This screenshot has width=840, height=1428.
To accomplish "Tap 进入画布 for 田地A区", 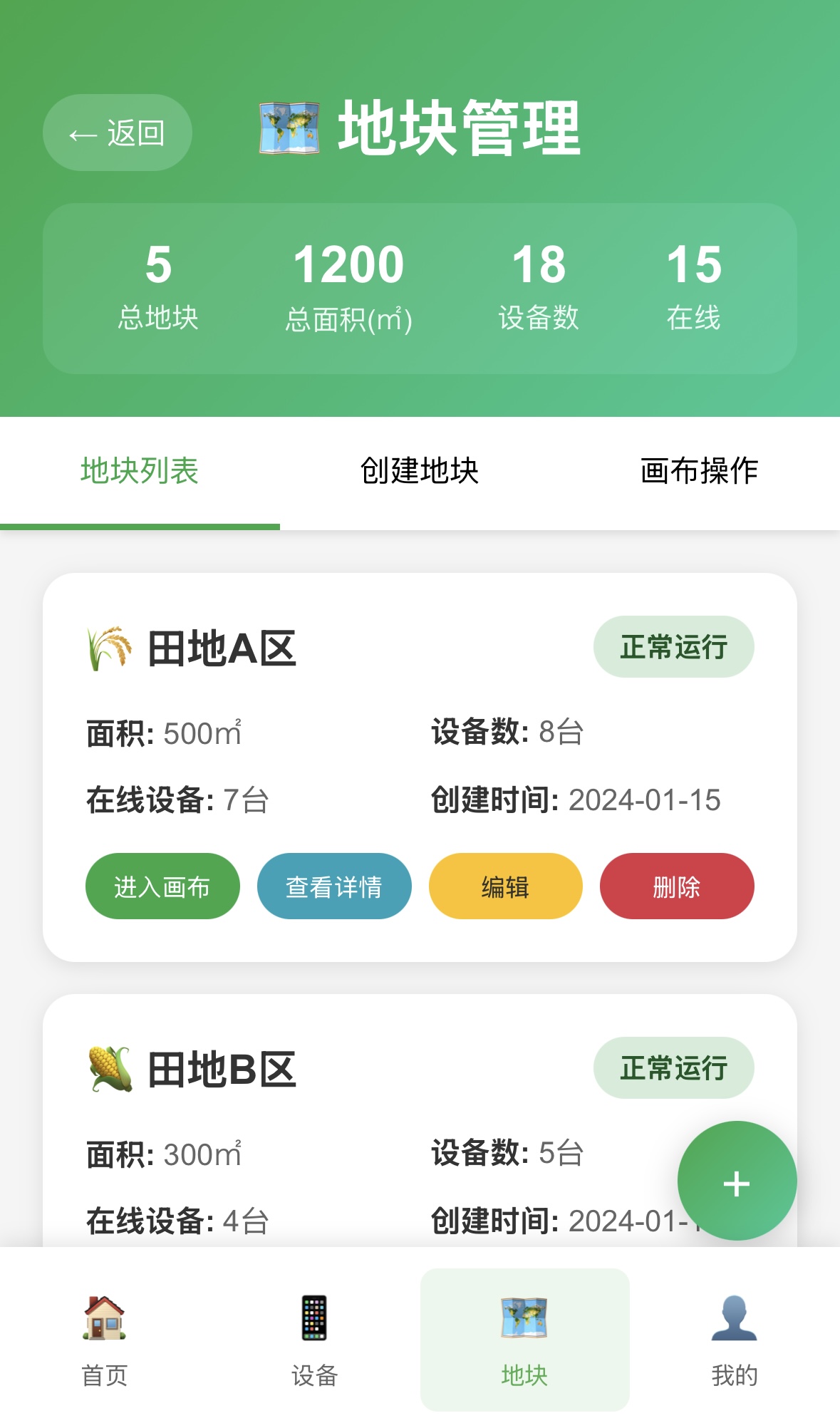I will click(162, 886).
